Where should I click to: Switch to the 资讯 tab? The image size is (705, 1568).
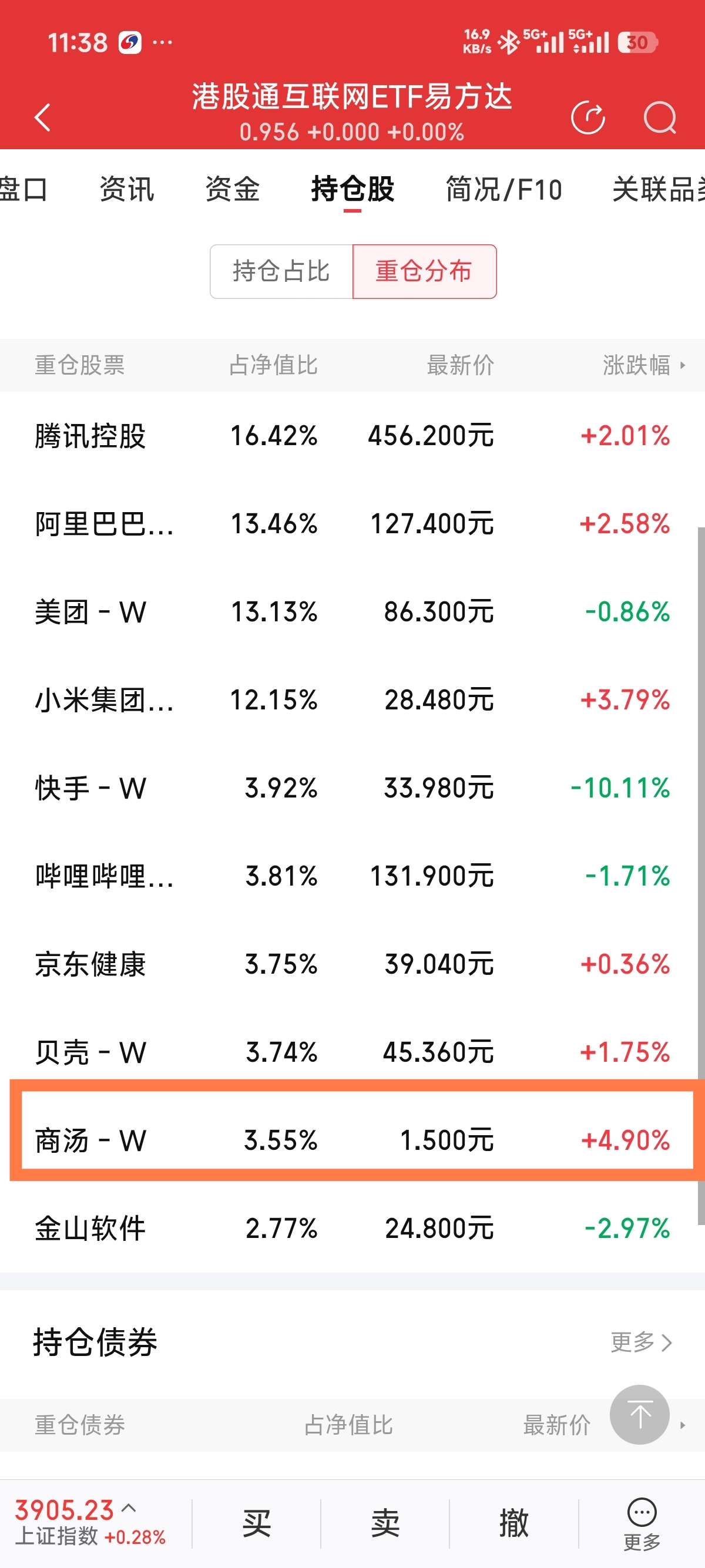pos(127,189)
